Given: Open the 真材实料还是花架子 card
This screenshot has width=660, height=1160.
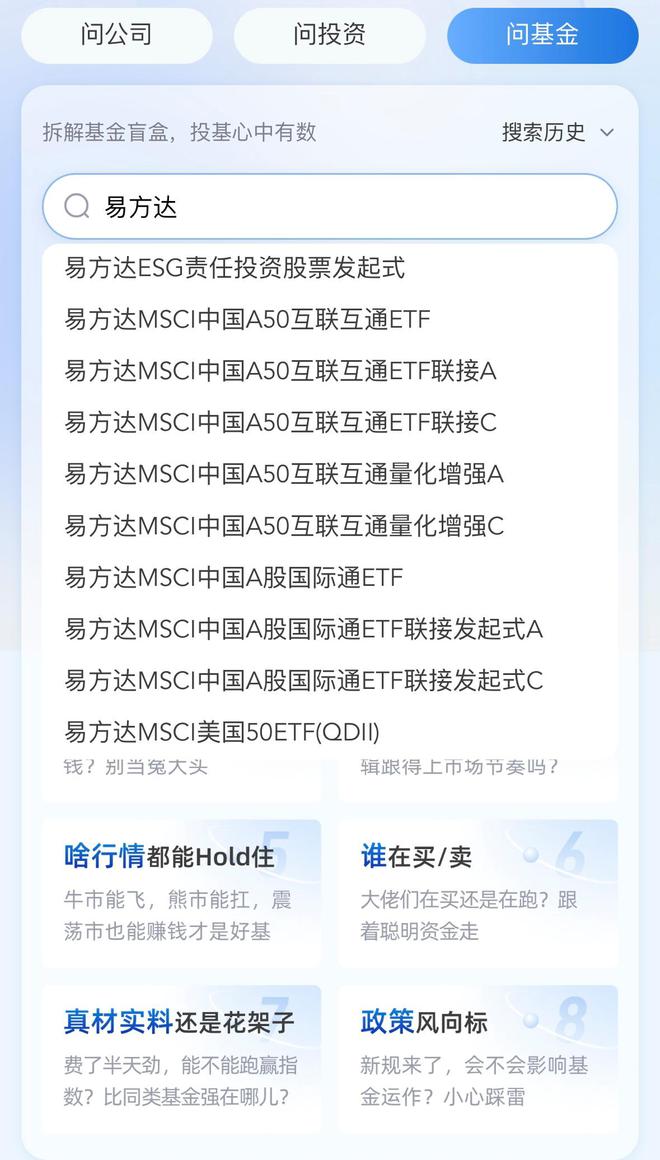Looking at the screenshot, I should pos(182,1058).
